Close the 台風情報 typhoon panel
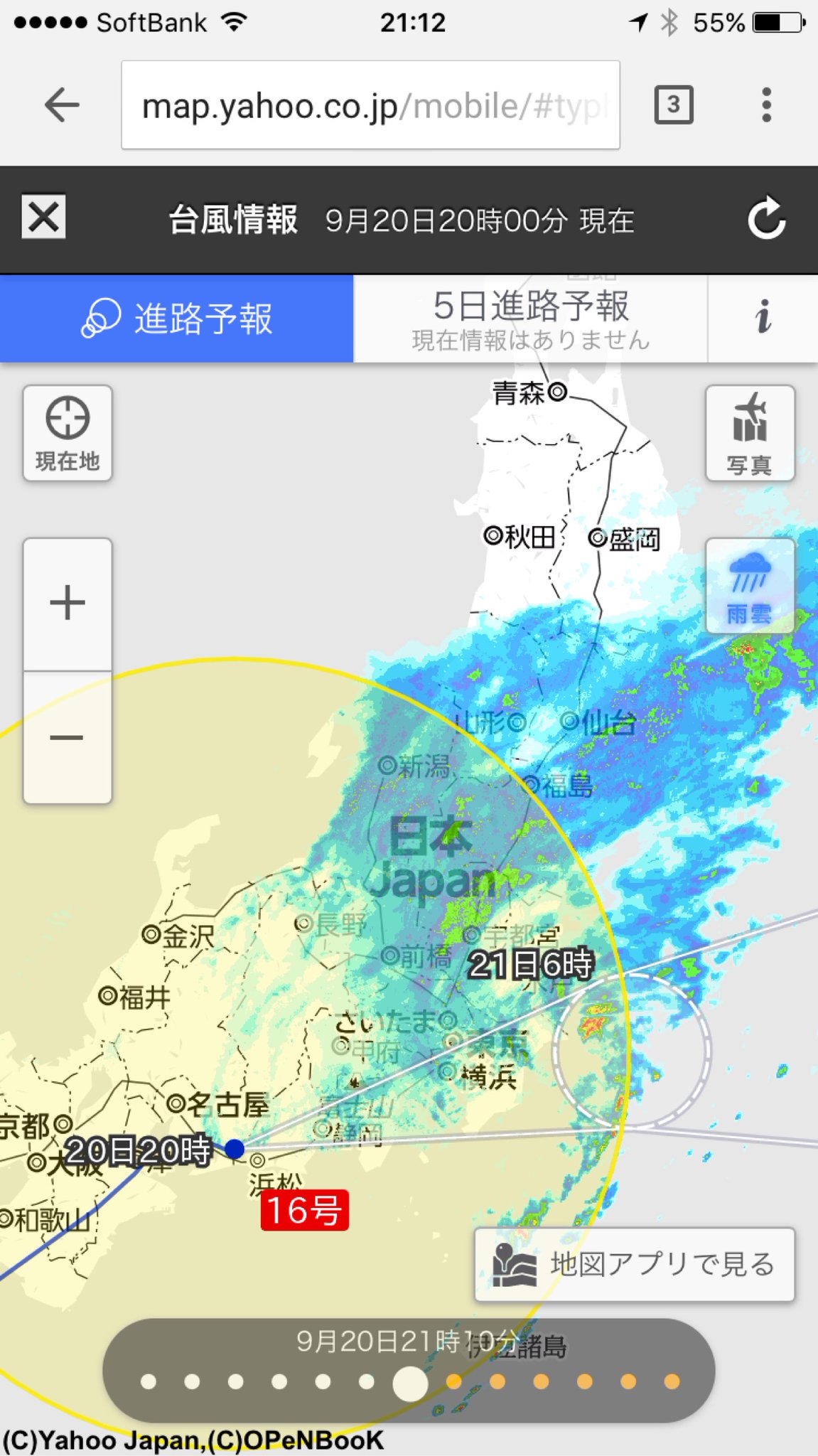Image resolution: width=818 pixels, height=1456 pixels. tap(43, 217)
